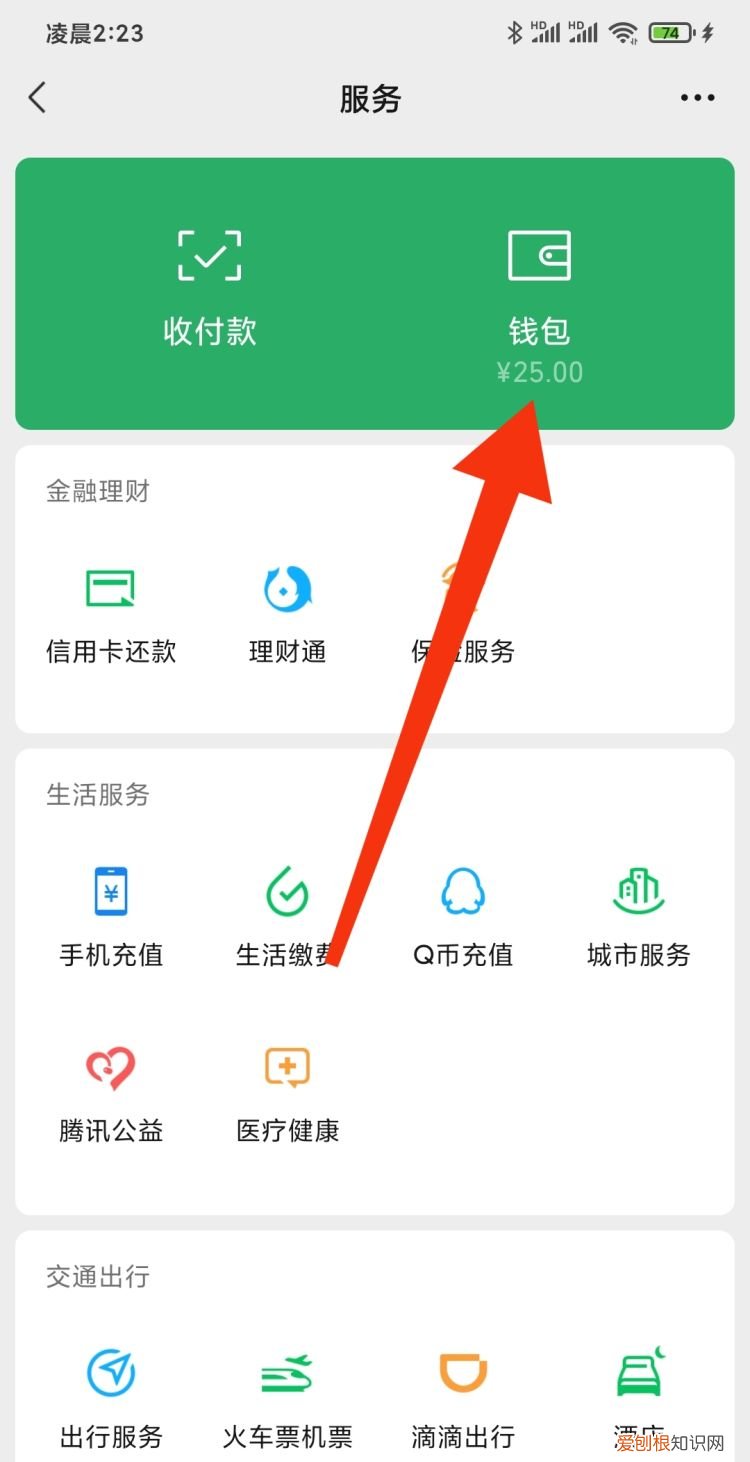Image resolution: width=750 pixels, height=1462 pixels.
Task: Open 理财通 wealth management
Action: coord(287,613)
